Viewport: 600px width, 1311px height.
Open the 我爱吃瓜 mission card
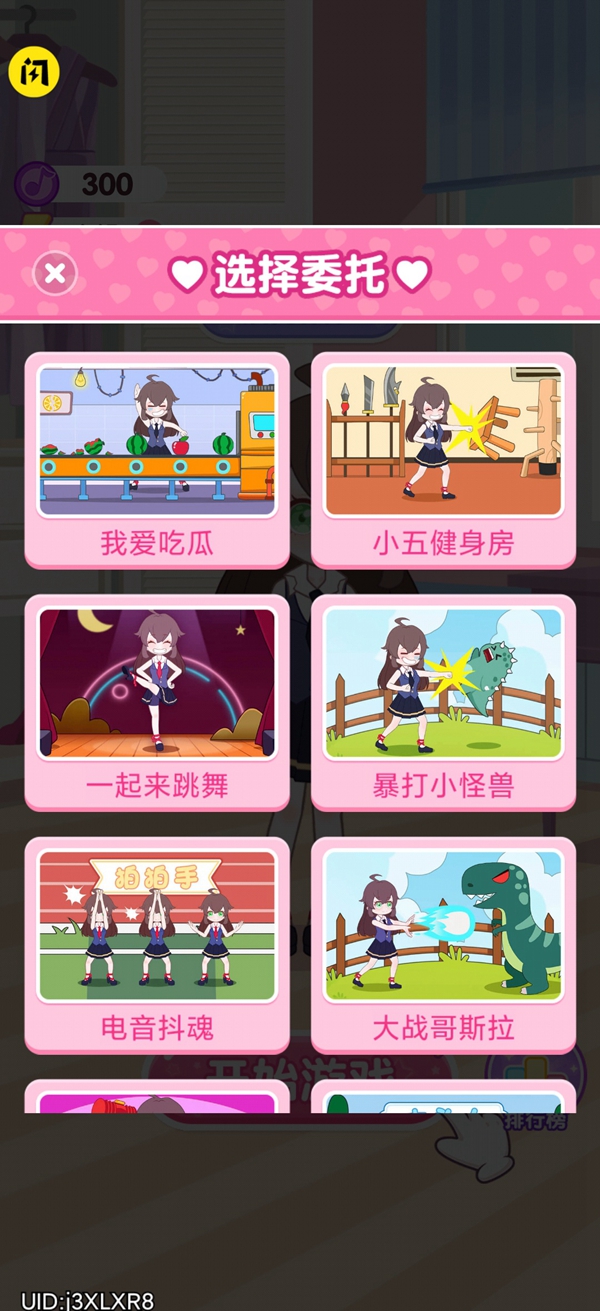point(157,460)
